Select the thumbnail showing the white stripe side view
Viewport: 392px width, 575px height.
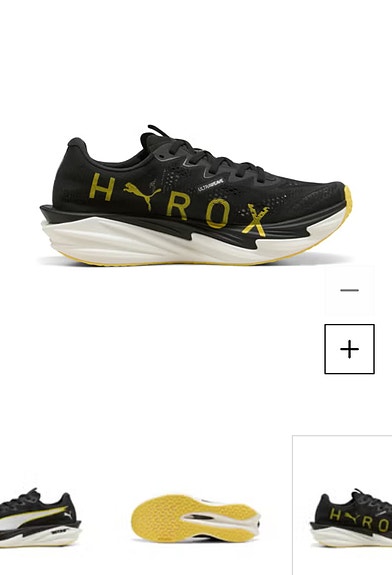(x=39, y=518)
